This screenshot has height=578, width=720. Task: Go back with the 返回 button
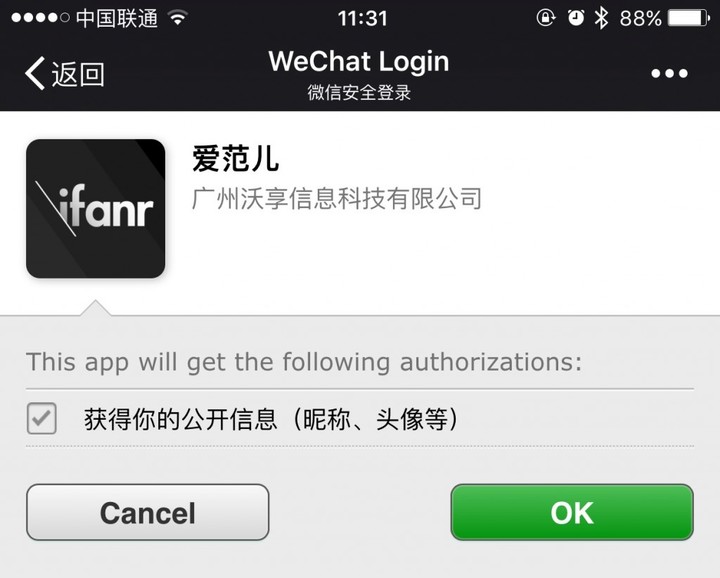click(64, 74)
